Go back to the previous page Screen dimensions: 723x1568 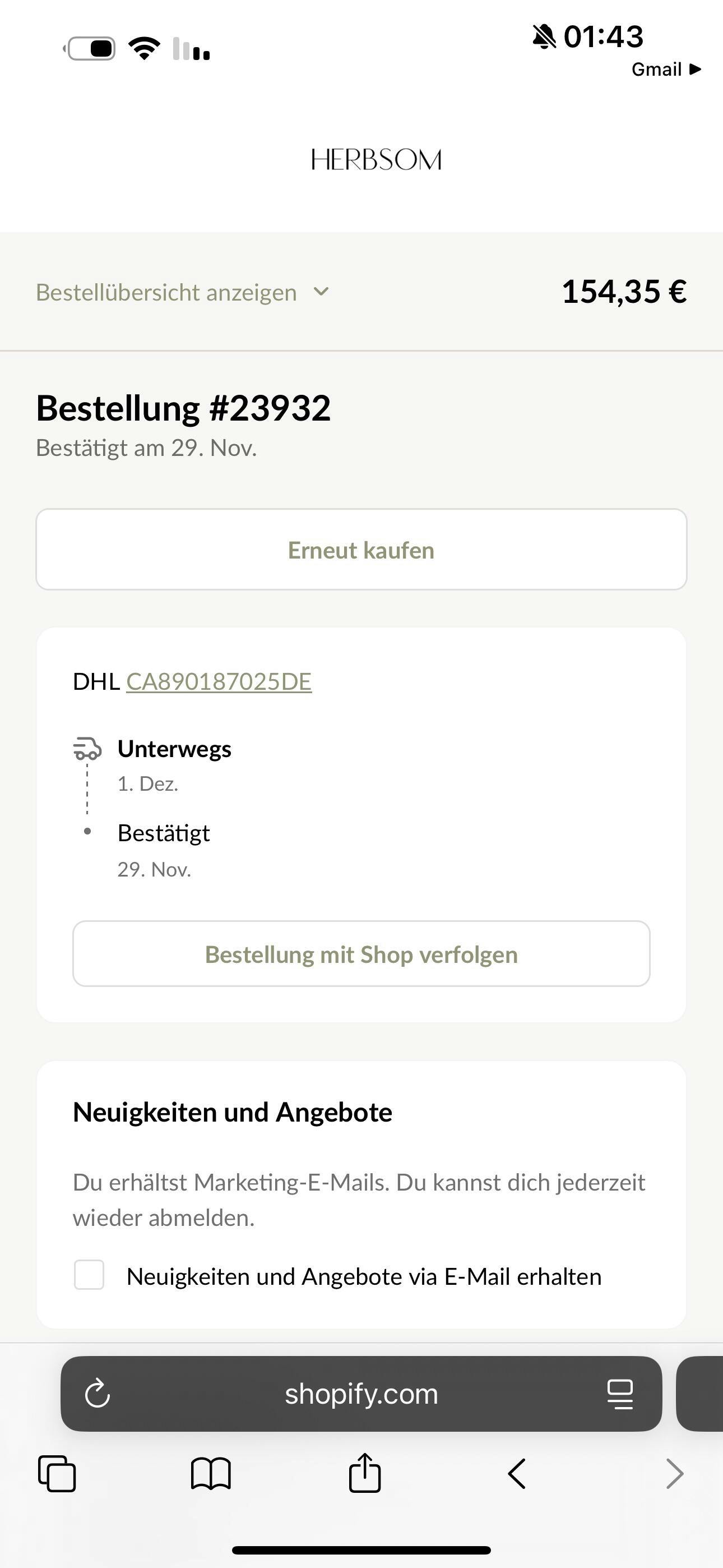tap(517, 1474)
